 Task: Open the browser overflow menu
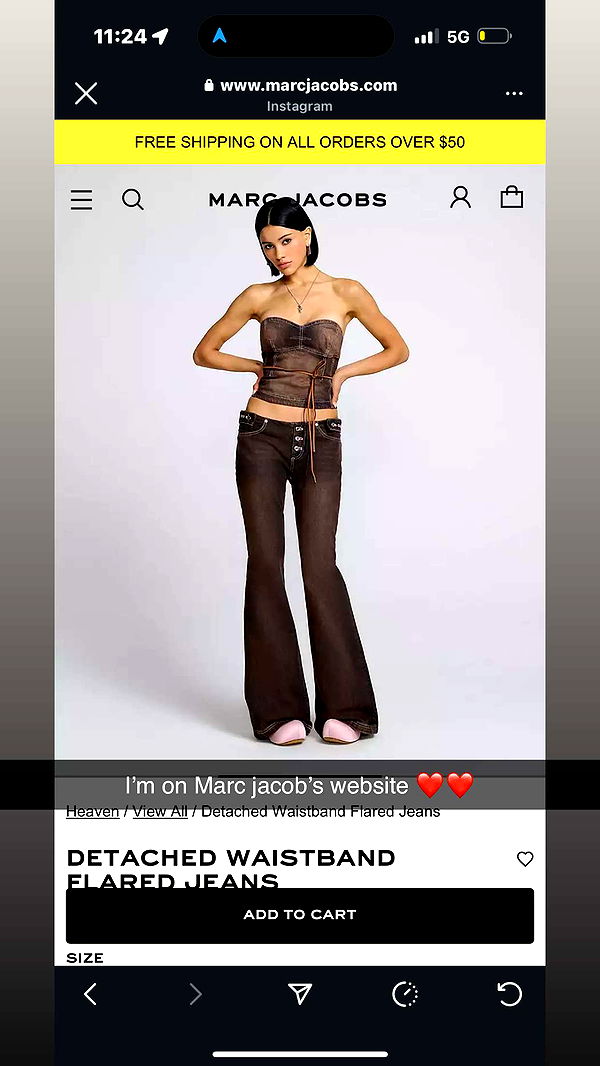pyautogui.click(x=514, y=94)
